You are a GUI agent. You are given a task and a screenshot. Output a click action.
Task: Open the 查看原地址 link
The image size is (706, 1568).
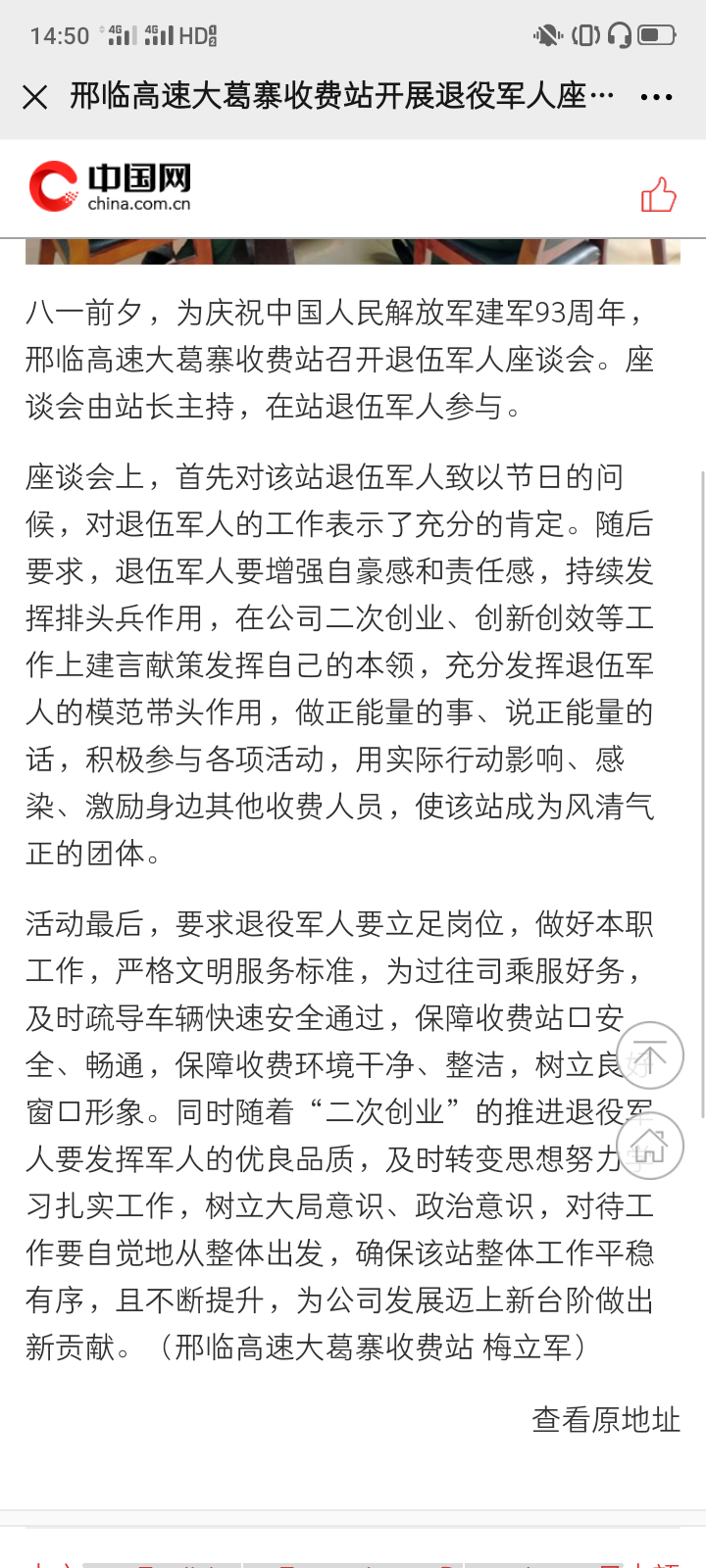[605, 1419]
